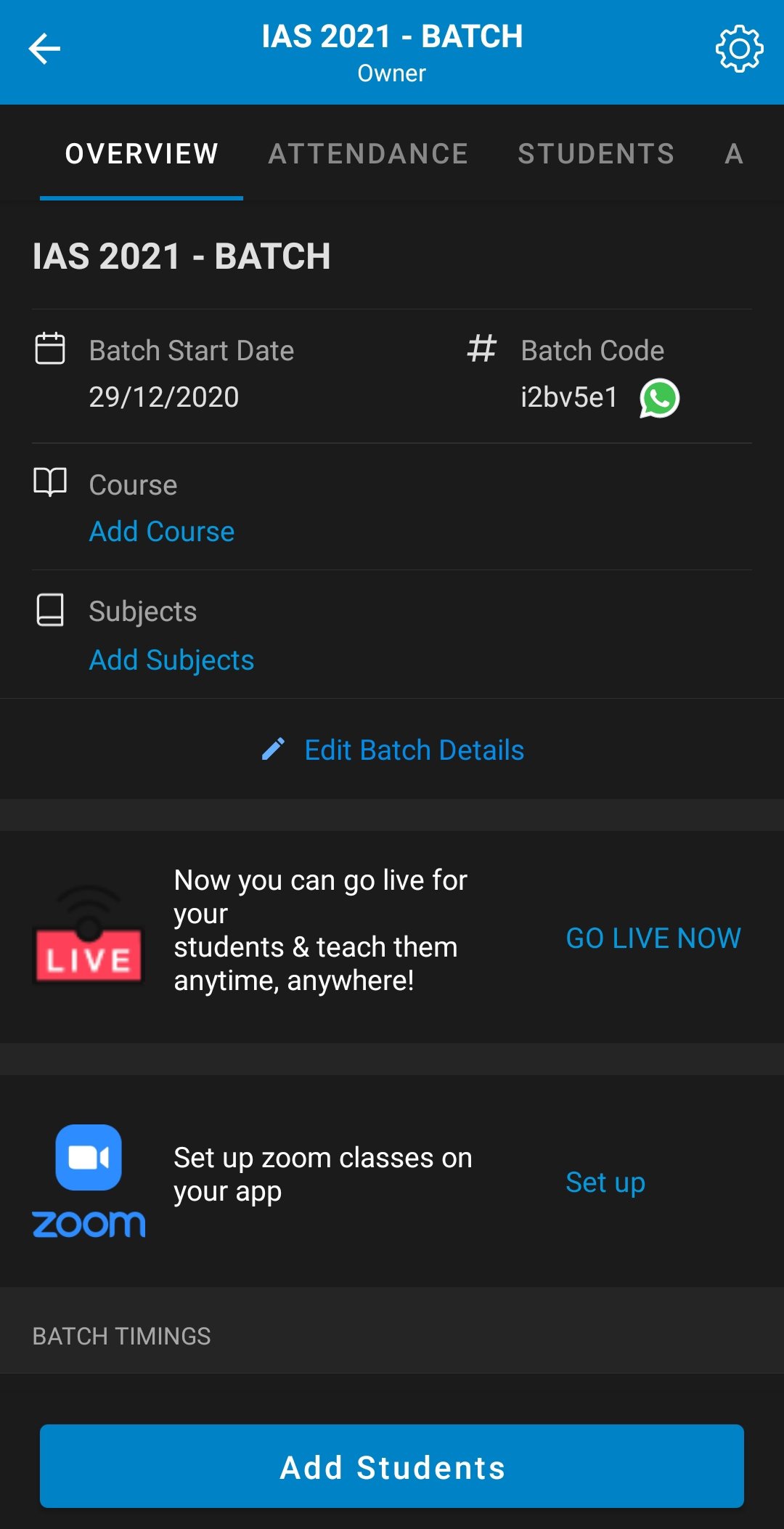Image resolution: width=784 pixels, height=1529 pixels.
Task: Open batch settings gear icon
Action: pyautogui.click(x=739, y=49)
